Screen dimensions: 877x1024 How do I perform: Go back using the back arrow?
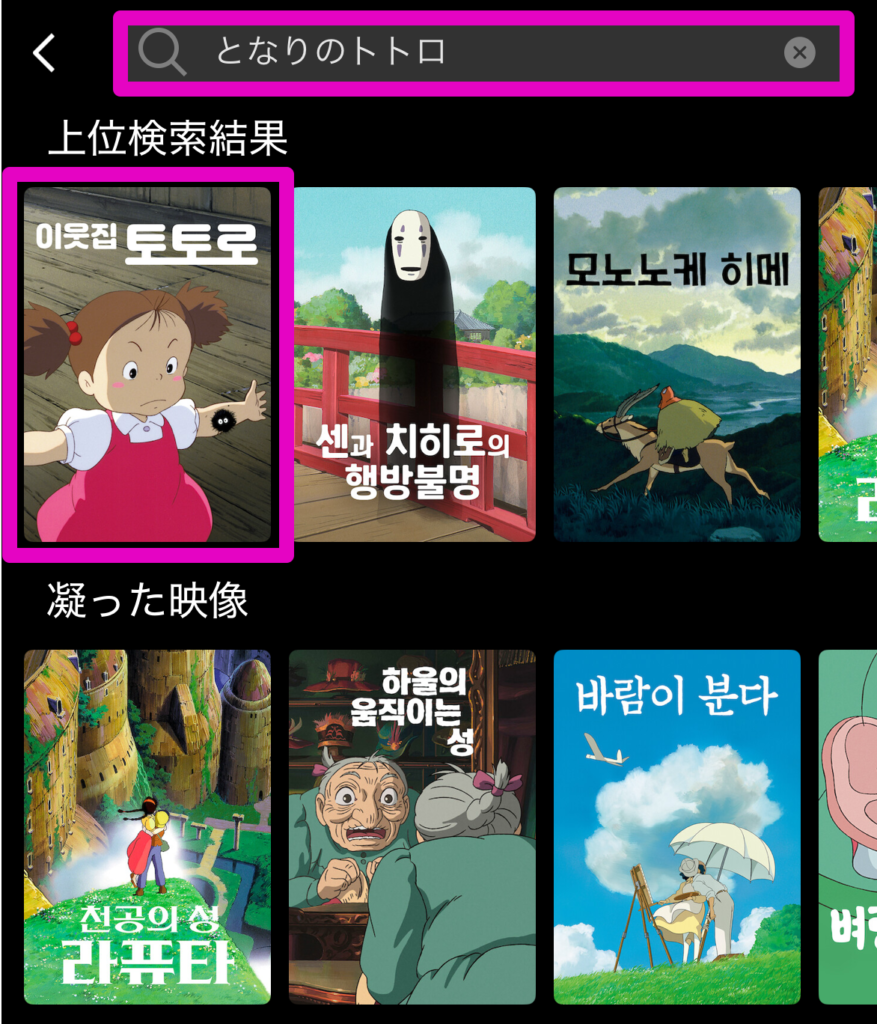(x=44, y=54)
